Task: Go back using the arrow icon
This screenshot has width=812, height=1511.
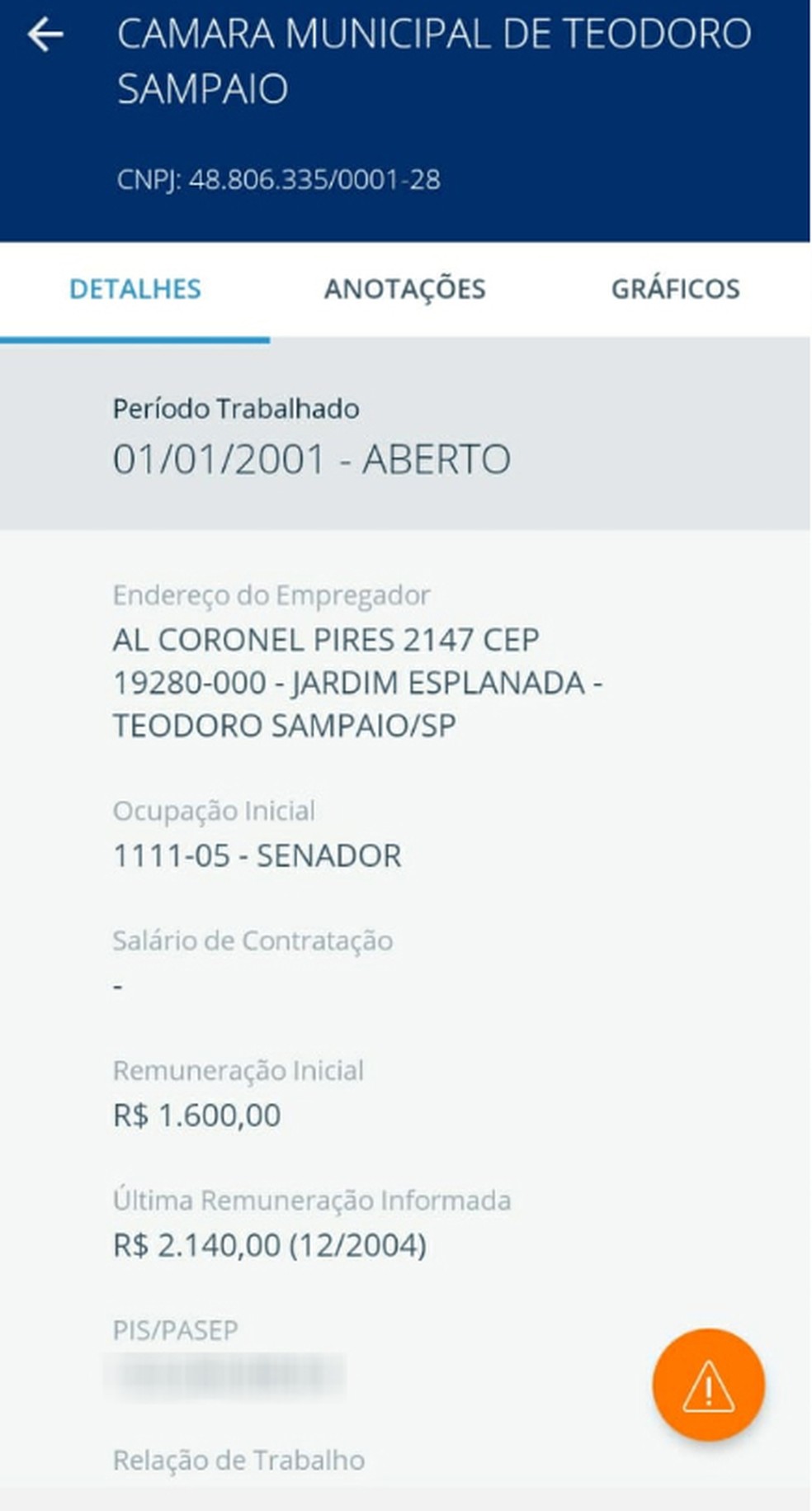Action: point(45,35)
